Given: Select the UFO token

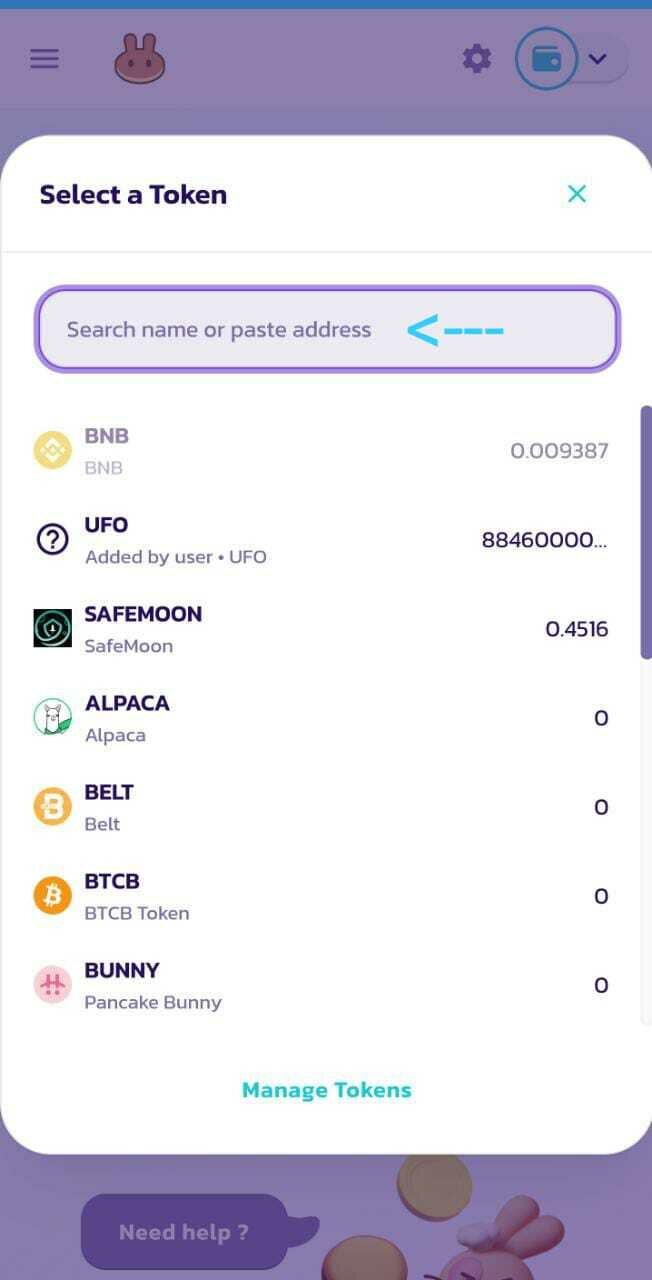Looking at the screenshot, I should pyautogui.click(x=320, y=540).
